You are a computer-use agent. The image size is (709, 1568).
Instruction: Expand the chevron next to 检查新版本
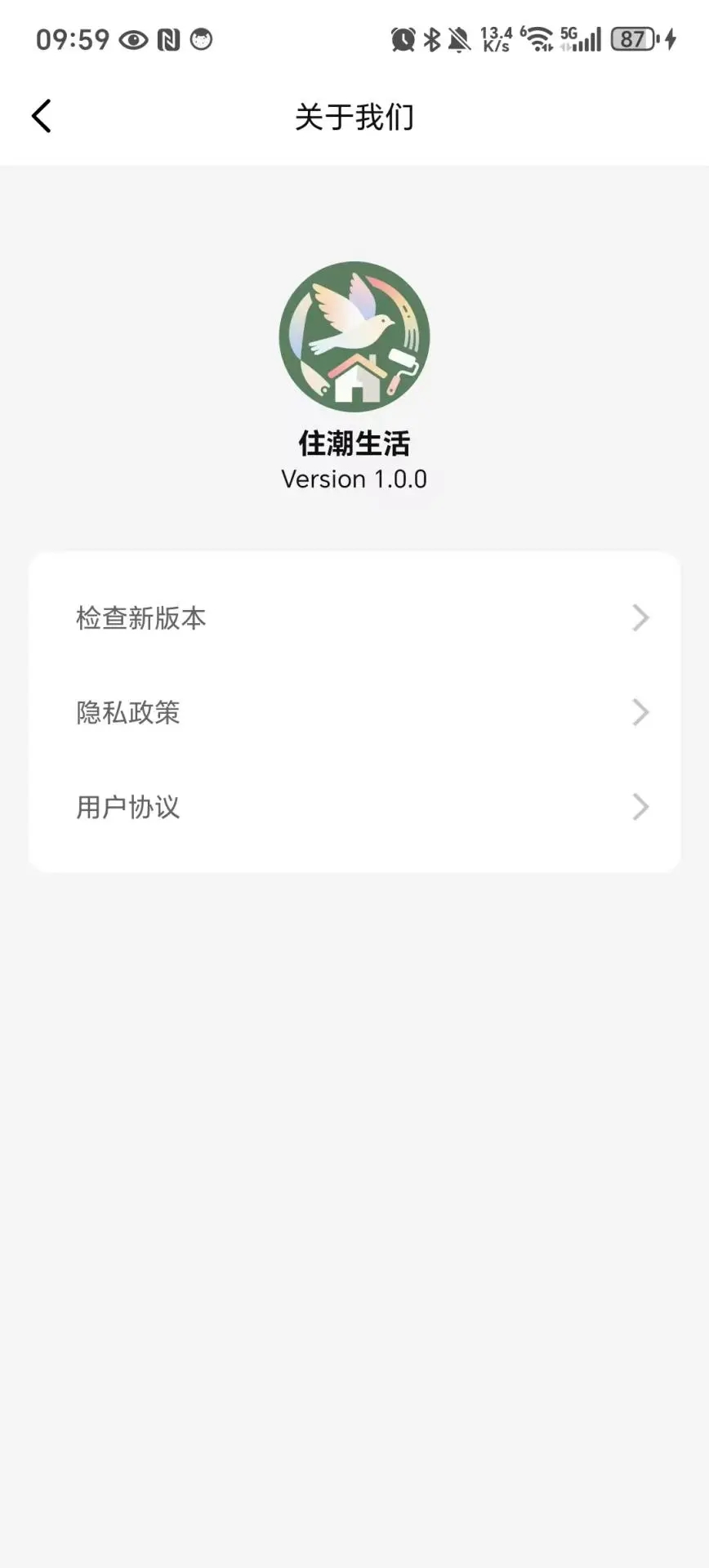[x=640, y=617]
